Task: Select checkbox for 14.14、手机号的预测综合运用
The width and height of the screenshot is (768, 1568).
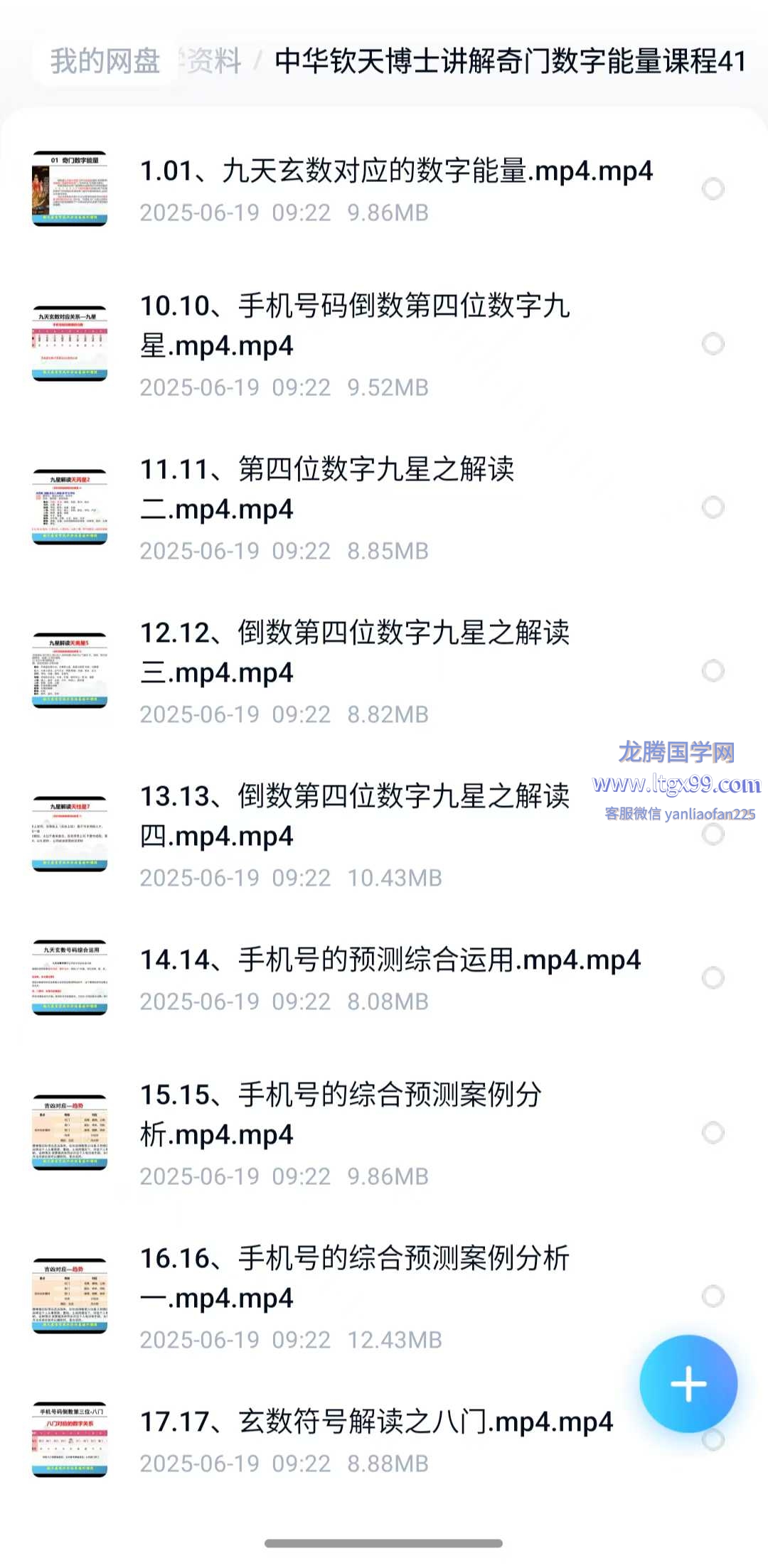Action: pos(713,978)
